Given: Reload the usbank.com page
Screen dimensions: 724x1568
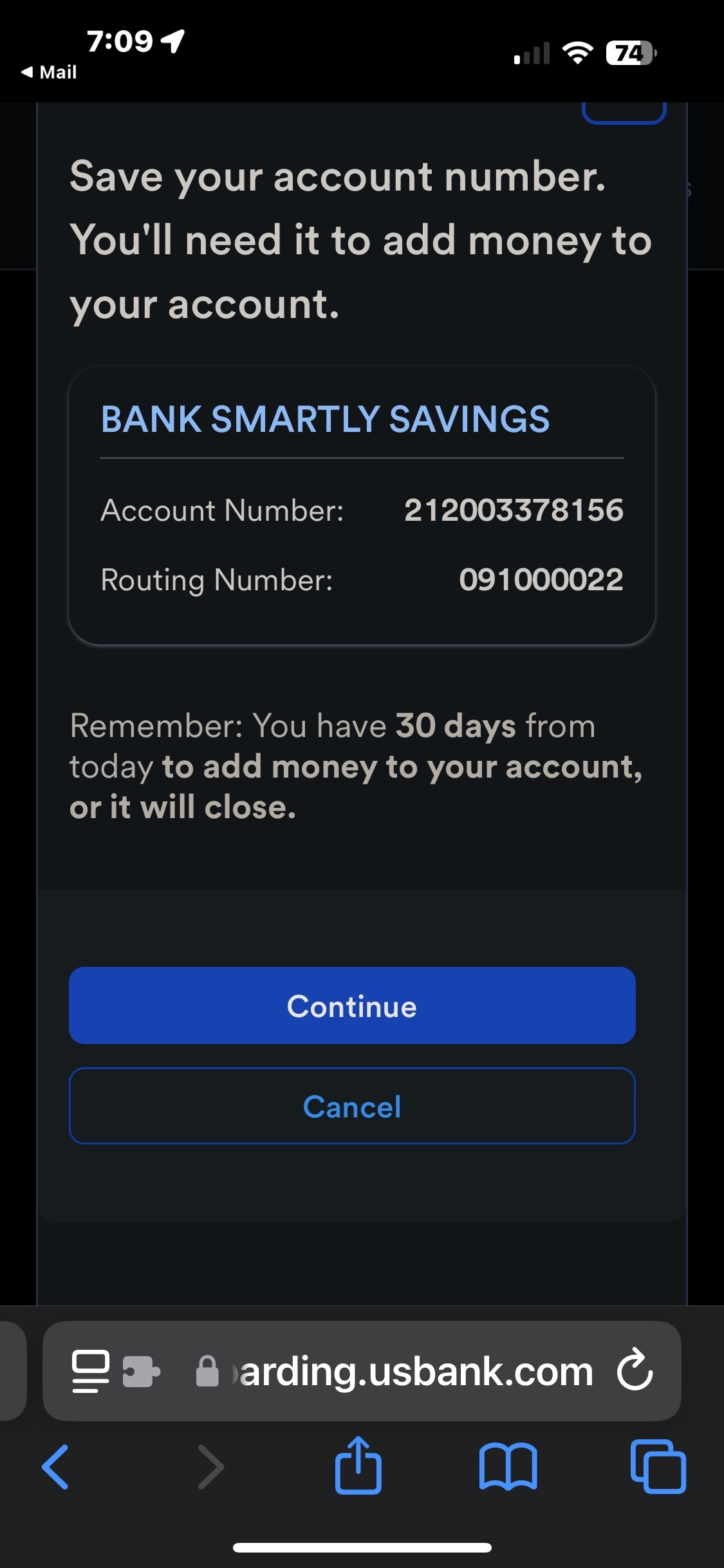Looking at the screenshot, I should tap(635, 1370).
